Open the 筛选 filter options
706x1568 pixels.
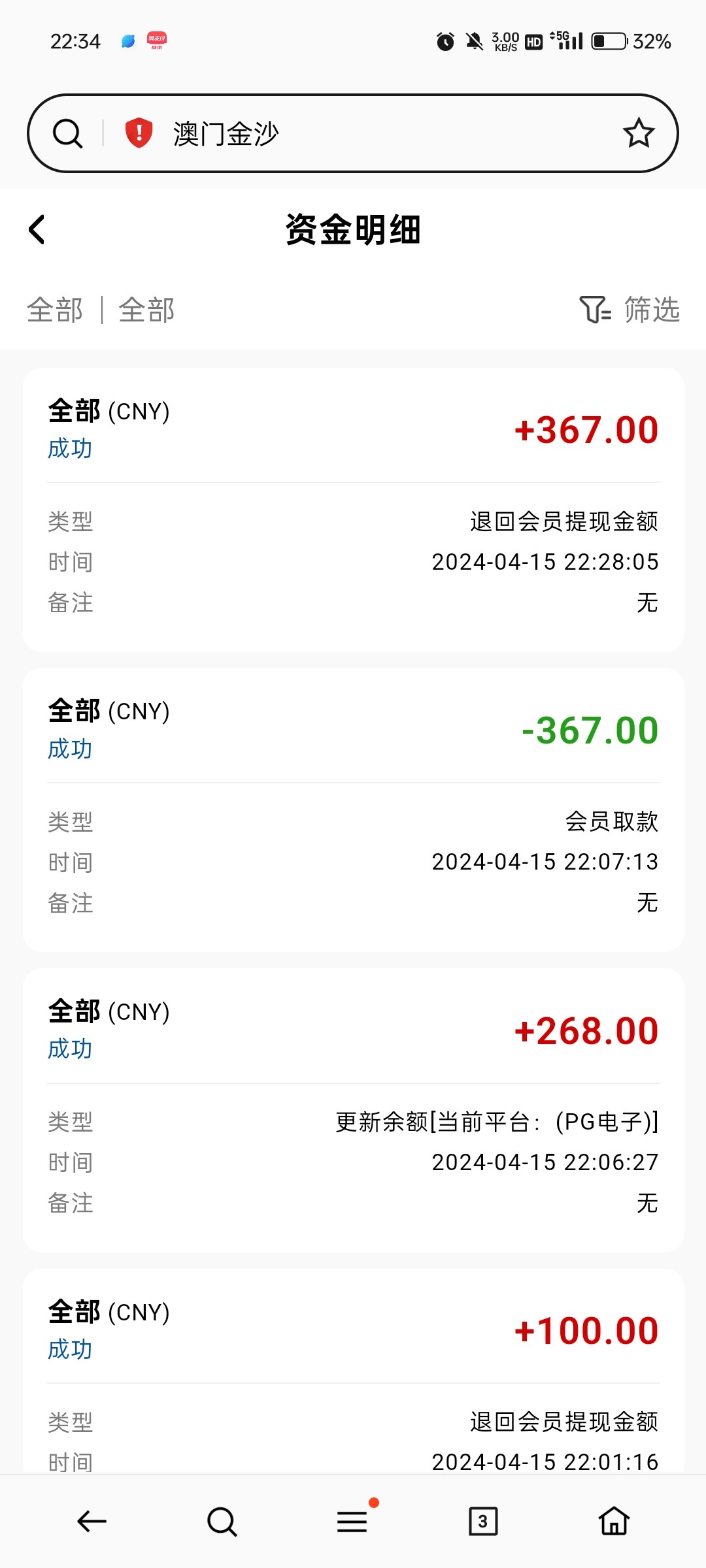coord(630,310)
